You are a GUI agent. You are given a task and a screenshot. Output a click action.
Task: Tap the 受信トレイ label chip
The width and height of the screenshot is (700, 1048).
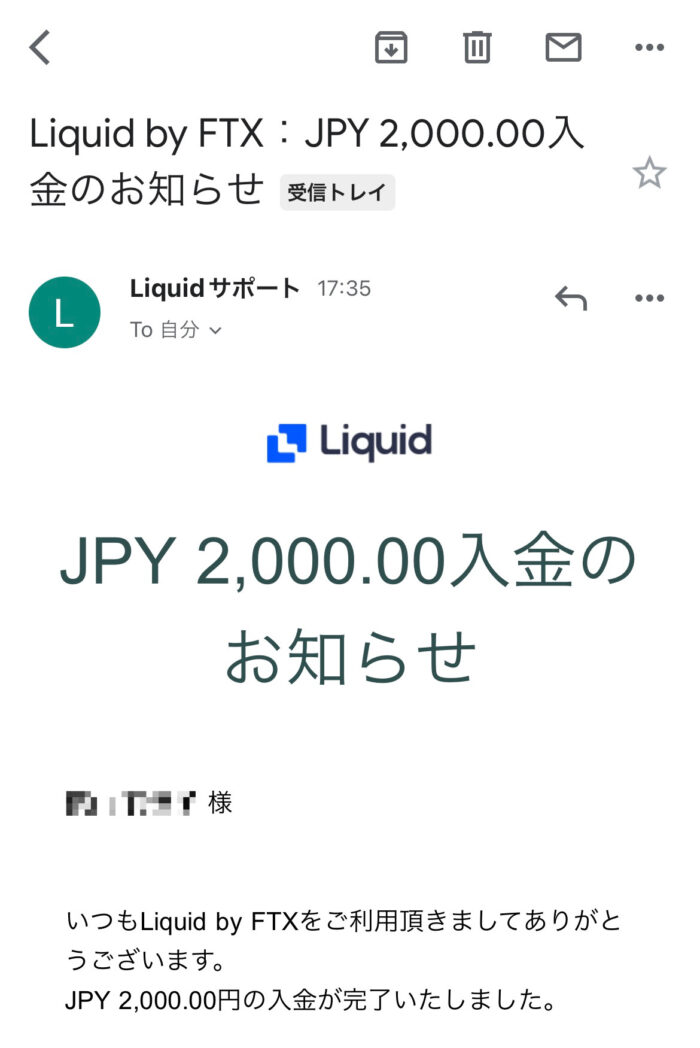(337, 193)
